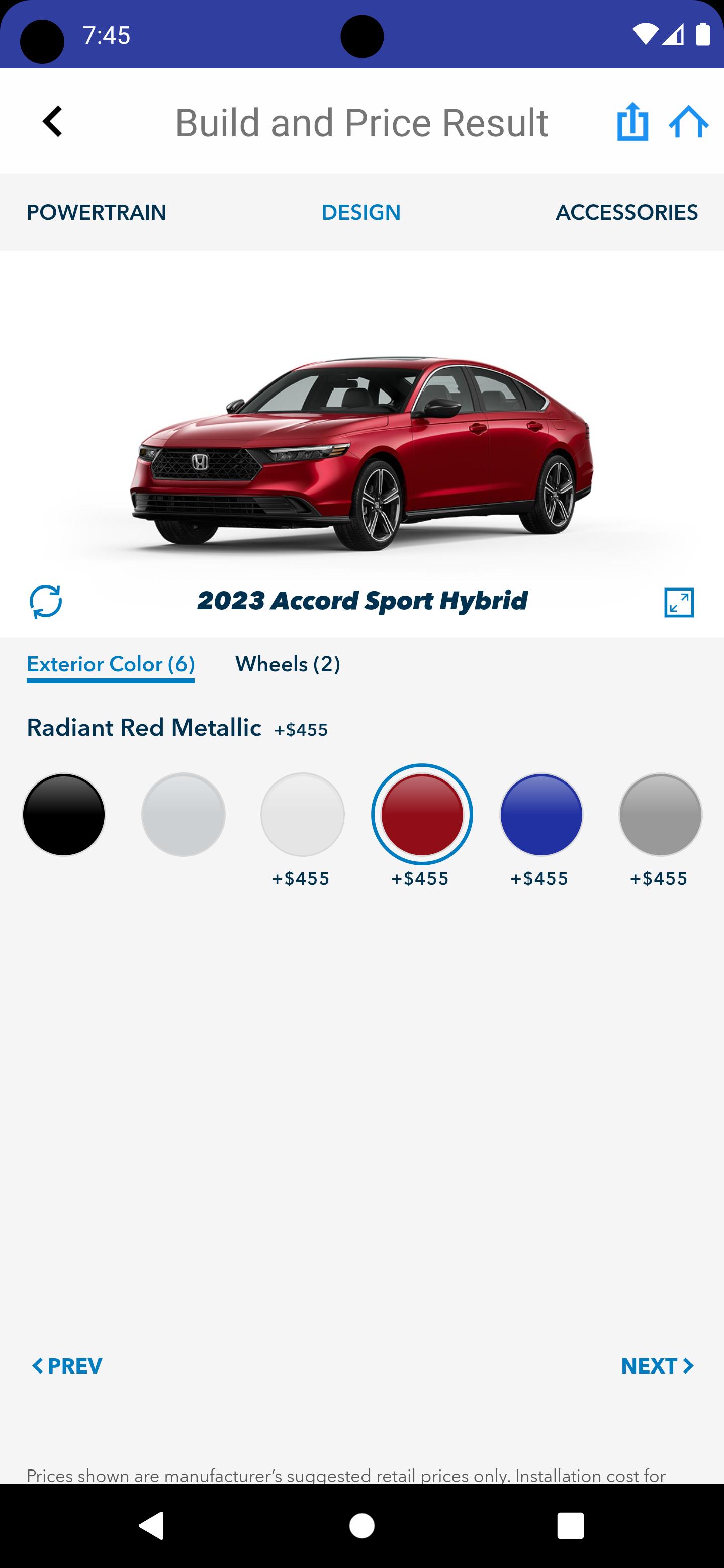The width and height of the screenshot is (724, 1568).
Task: Continue to the next step with NEXT
Action: tap(658, 1366)
